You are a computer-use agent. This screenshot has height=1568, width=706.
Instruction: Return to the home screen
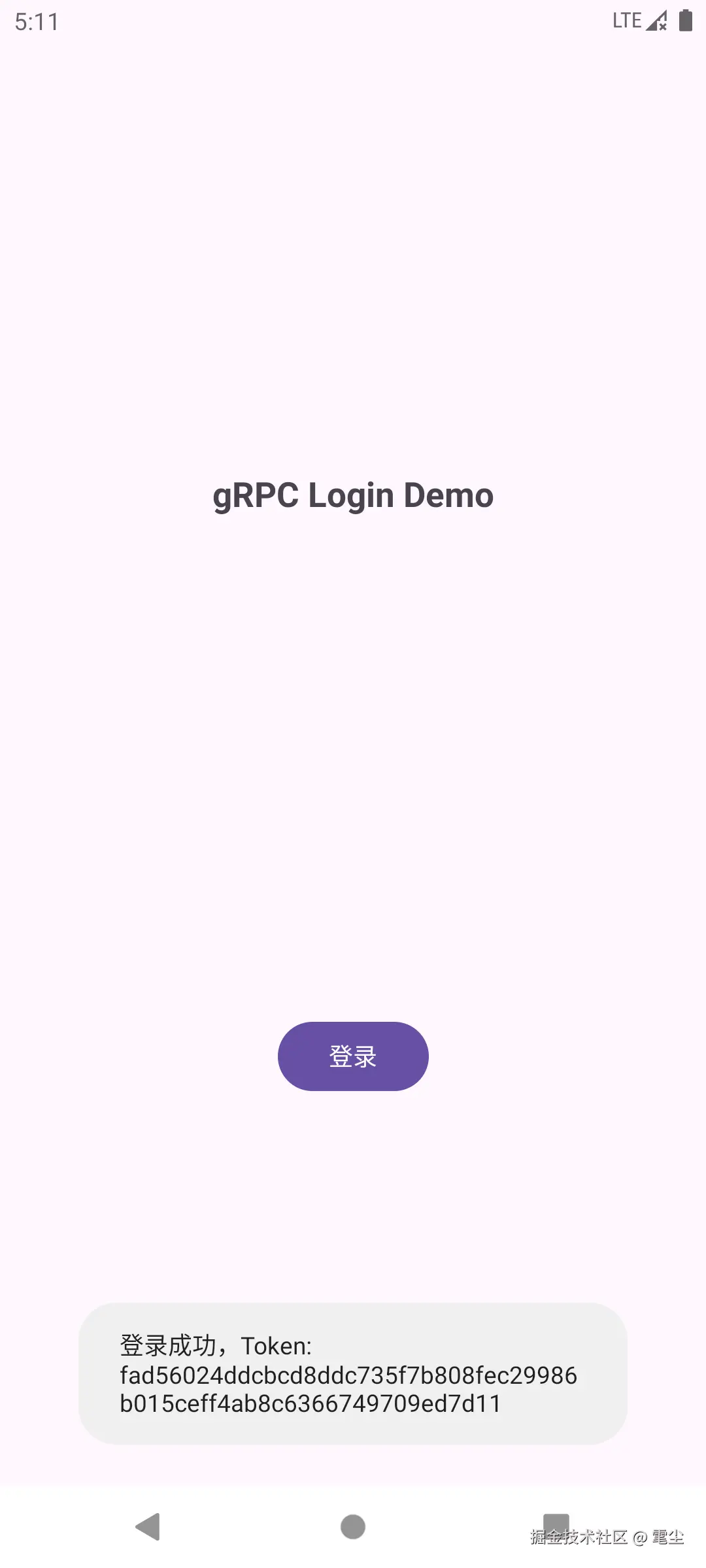point(353,1526)
